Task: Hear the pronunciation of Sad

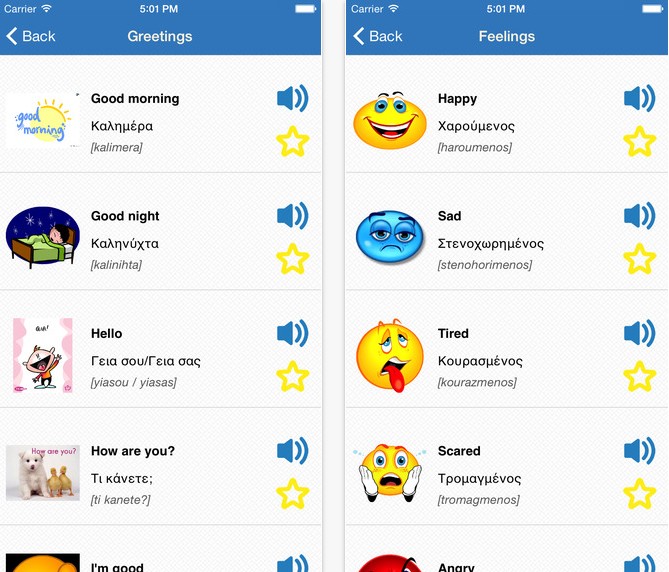Action: tap(639, 216)
